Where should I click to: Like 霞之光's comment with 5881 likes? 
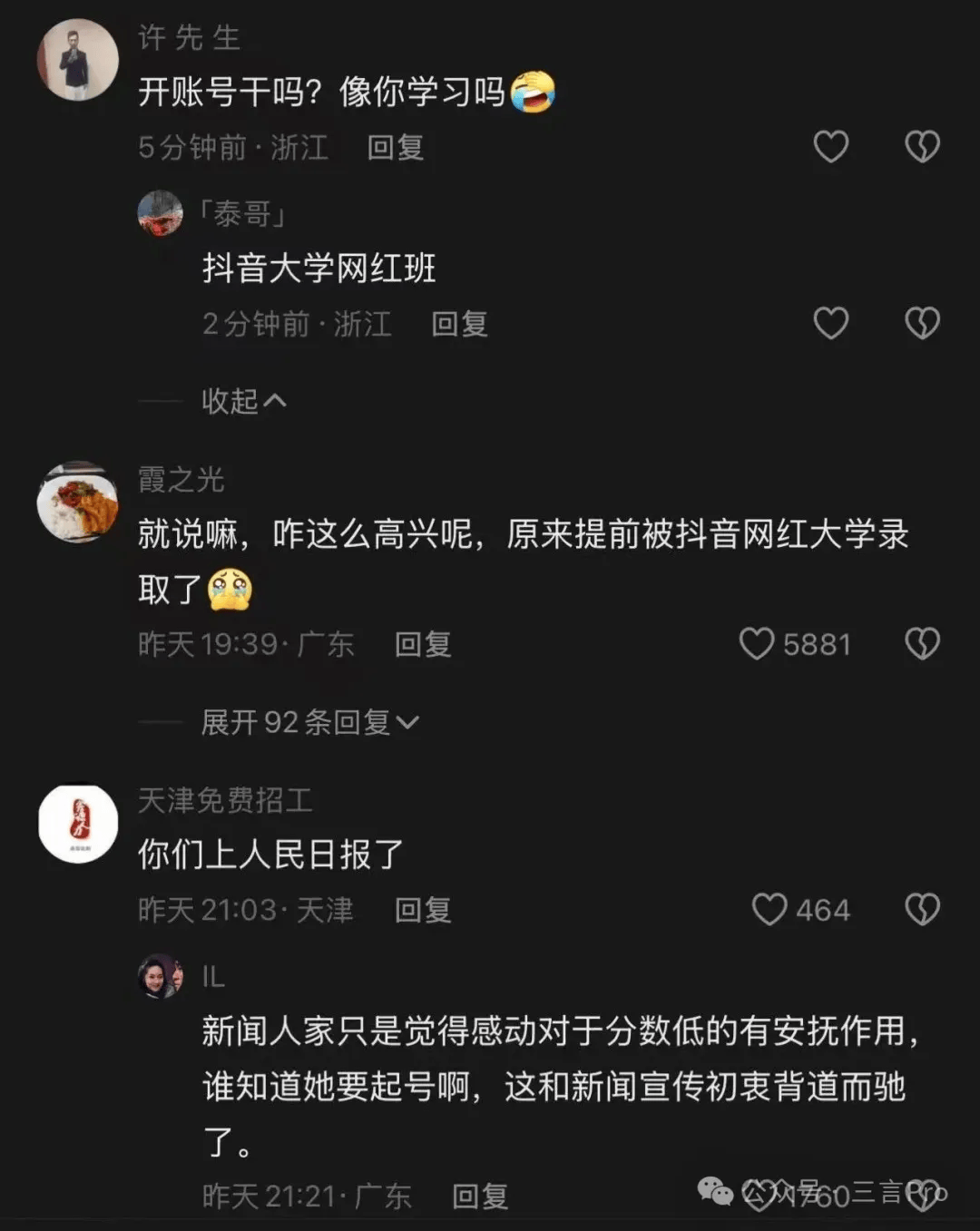757,644
